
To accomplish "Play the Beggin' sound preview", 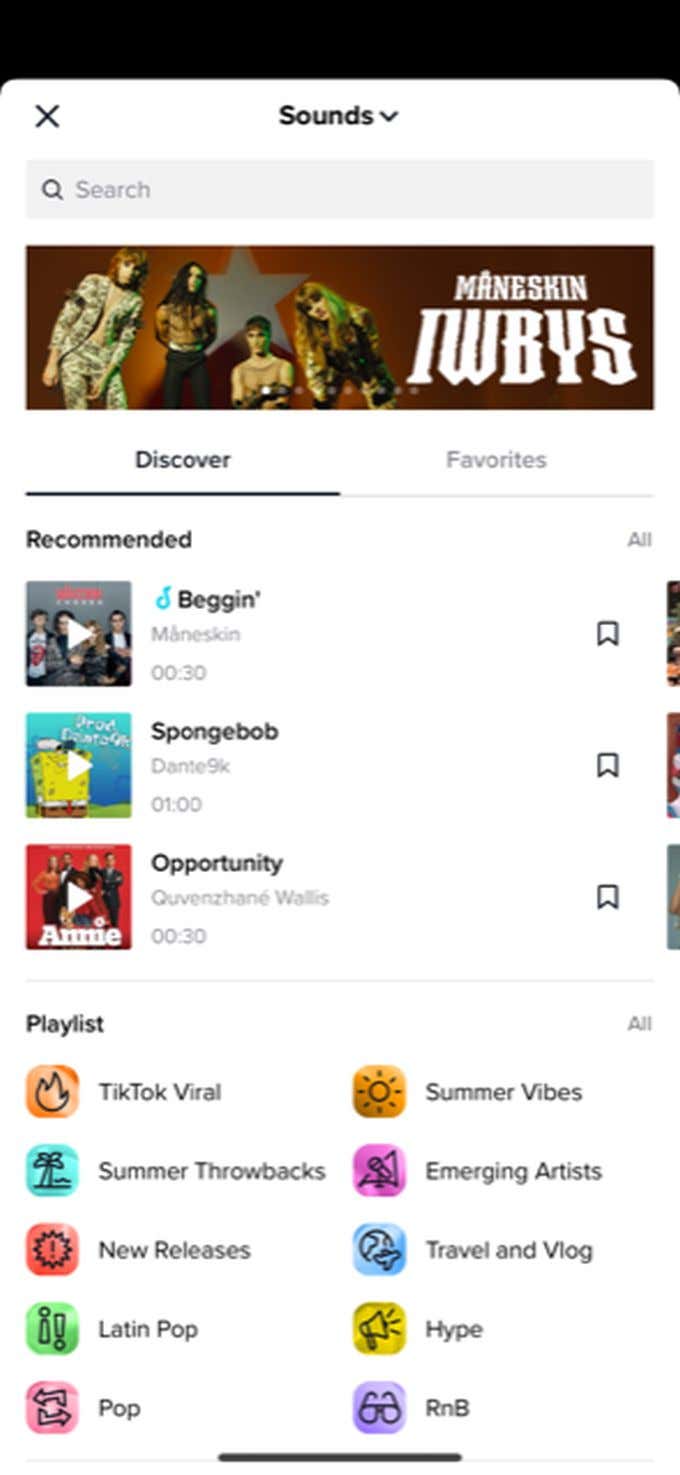I will point(79,634).
